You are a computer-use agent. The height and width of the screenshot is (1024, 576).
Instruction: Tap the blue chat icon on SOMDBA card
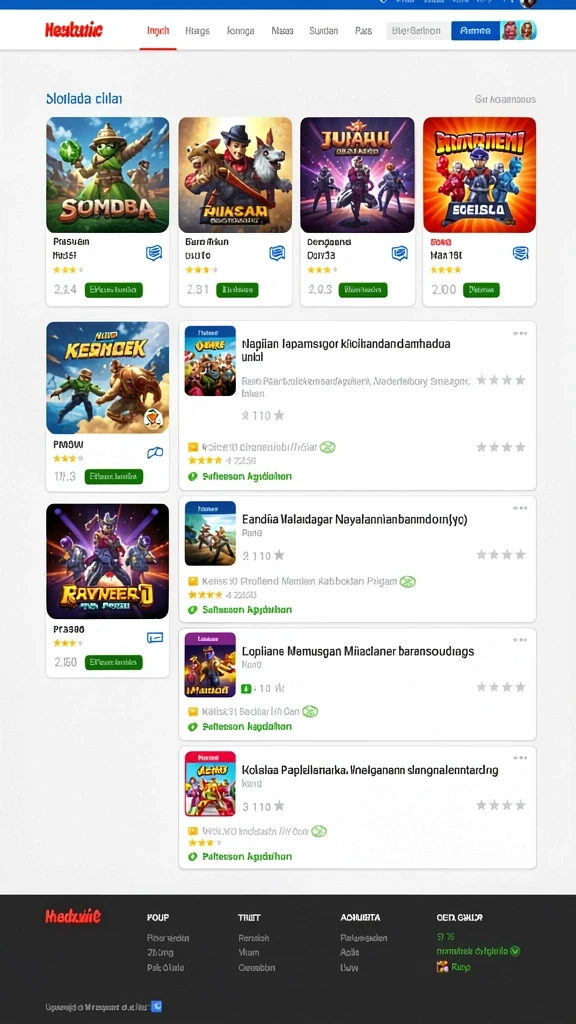tap(153, 253)
